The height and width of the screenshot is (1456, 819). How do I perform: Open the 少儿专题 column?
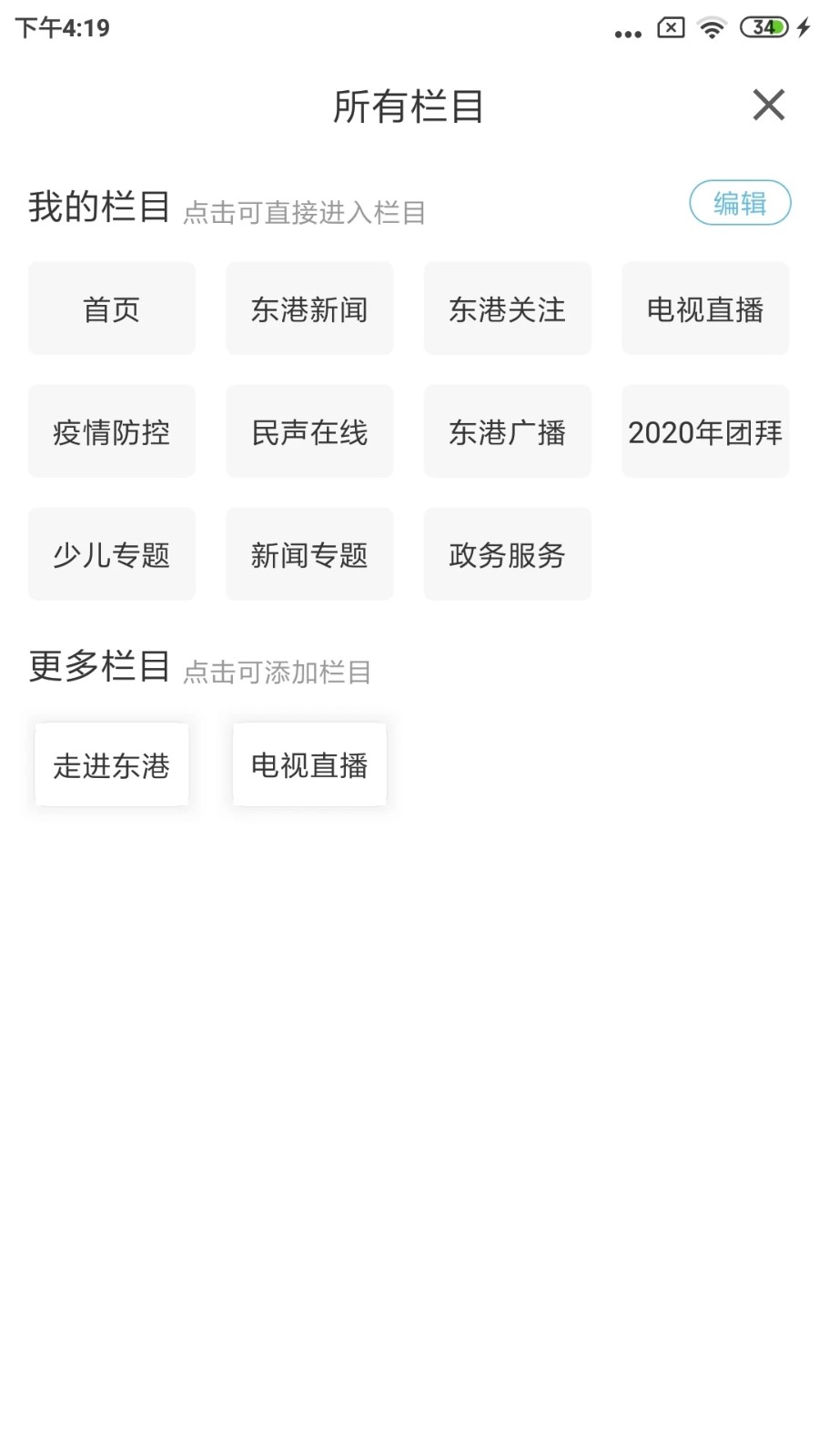coord(111,553)
